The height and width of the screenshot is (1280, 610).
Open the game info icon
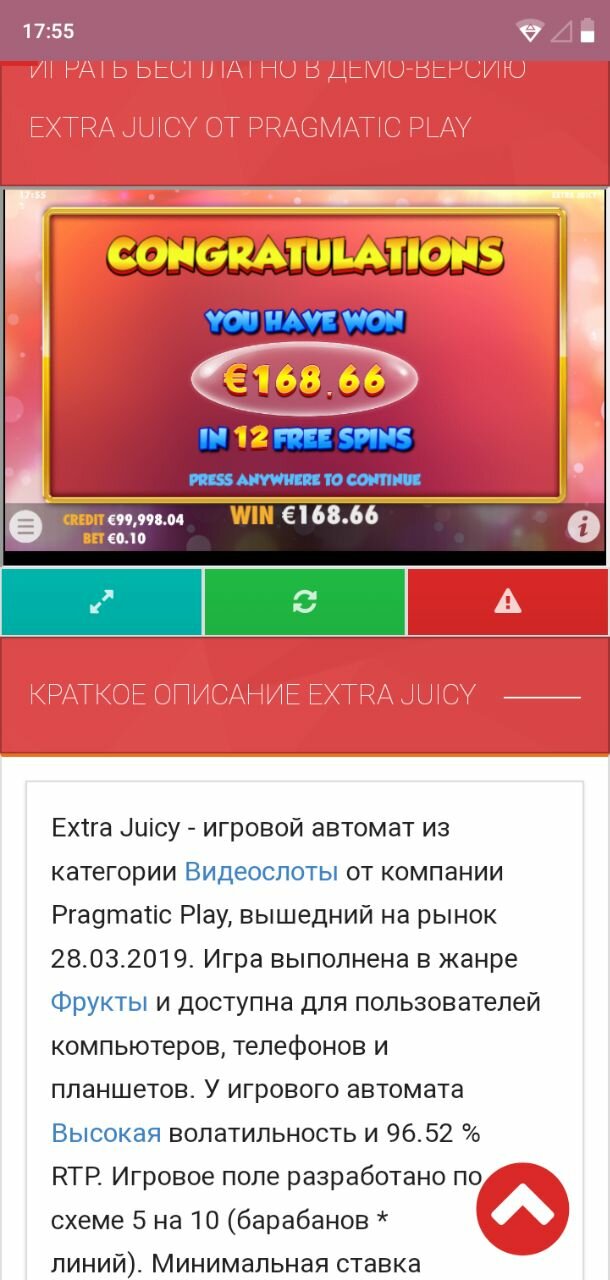click(x=583, y=526)
